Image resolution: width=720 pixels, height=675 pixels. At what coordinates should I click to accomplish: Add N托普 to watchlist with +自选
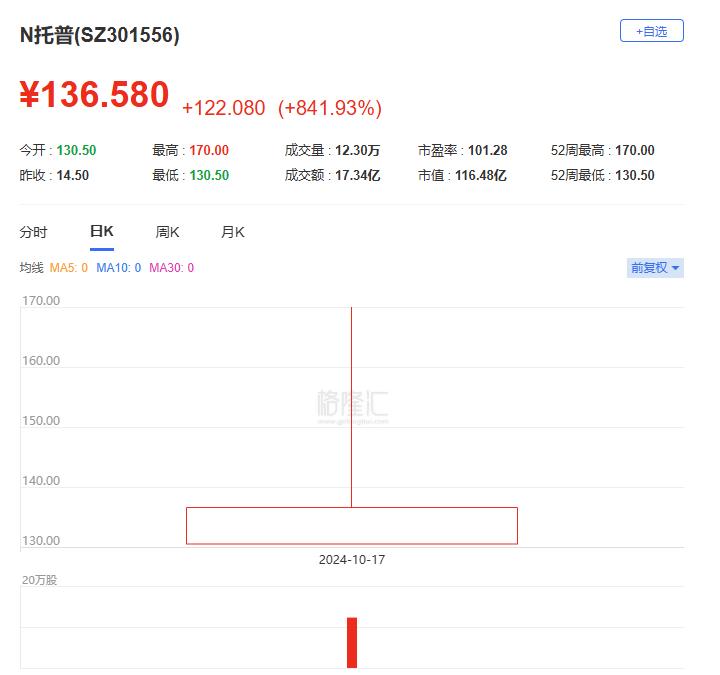651,31
